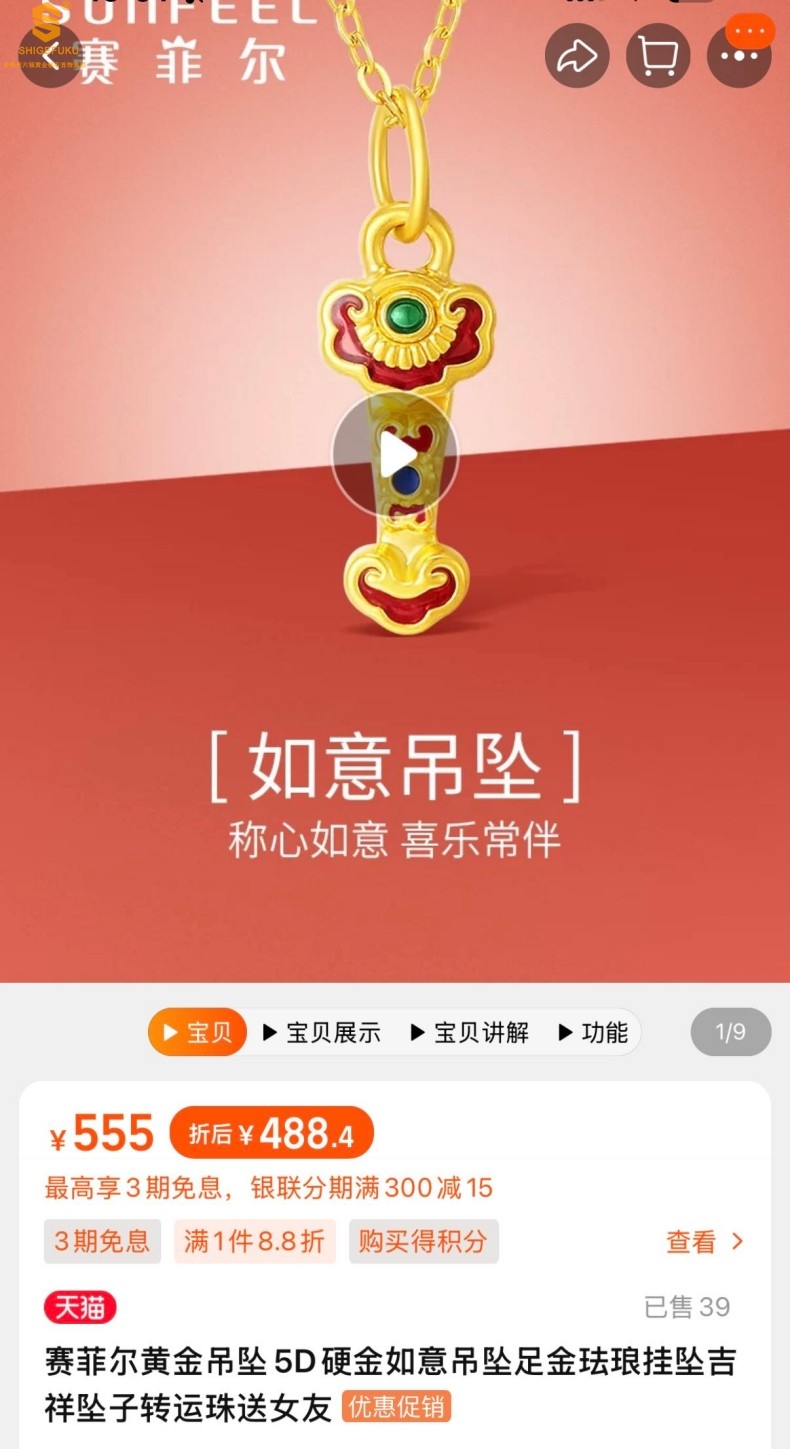This screenshot has width=790, height=1449.
Task: Go back using the top-left arrow
Action: [x=48, y=55]
